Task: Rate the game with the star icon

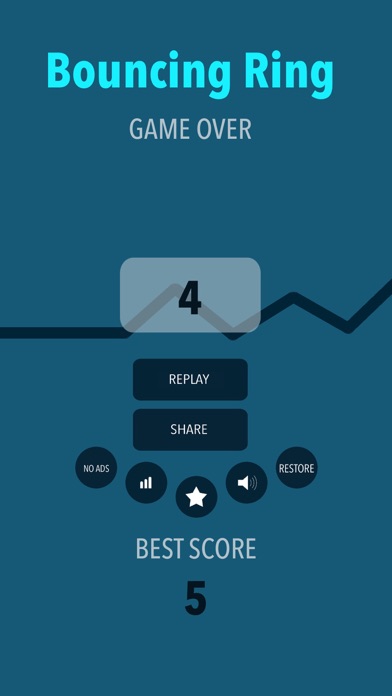Action: tap(196, 497)
